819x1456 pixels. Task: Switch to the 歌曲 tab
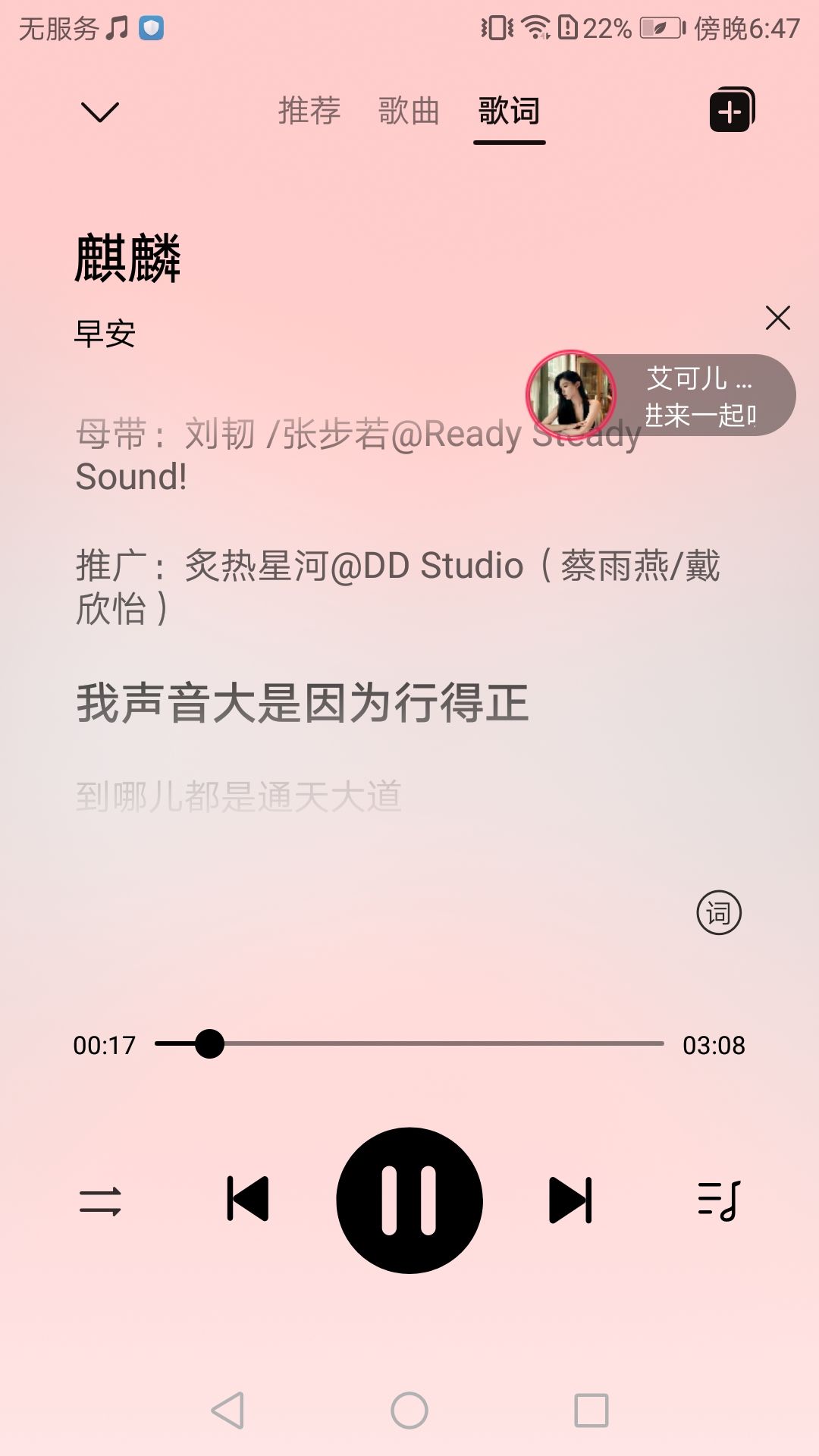point(409,111)
